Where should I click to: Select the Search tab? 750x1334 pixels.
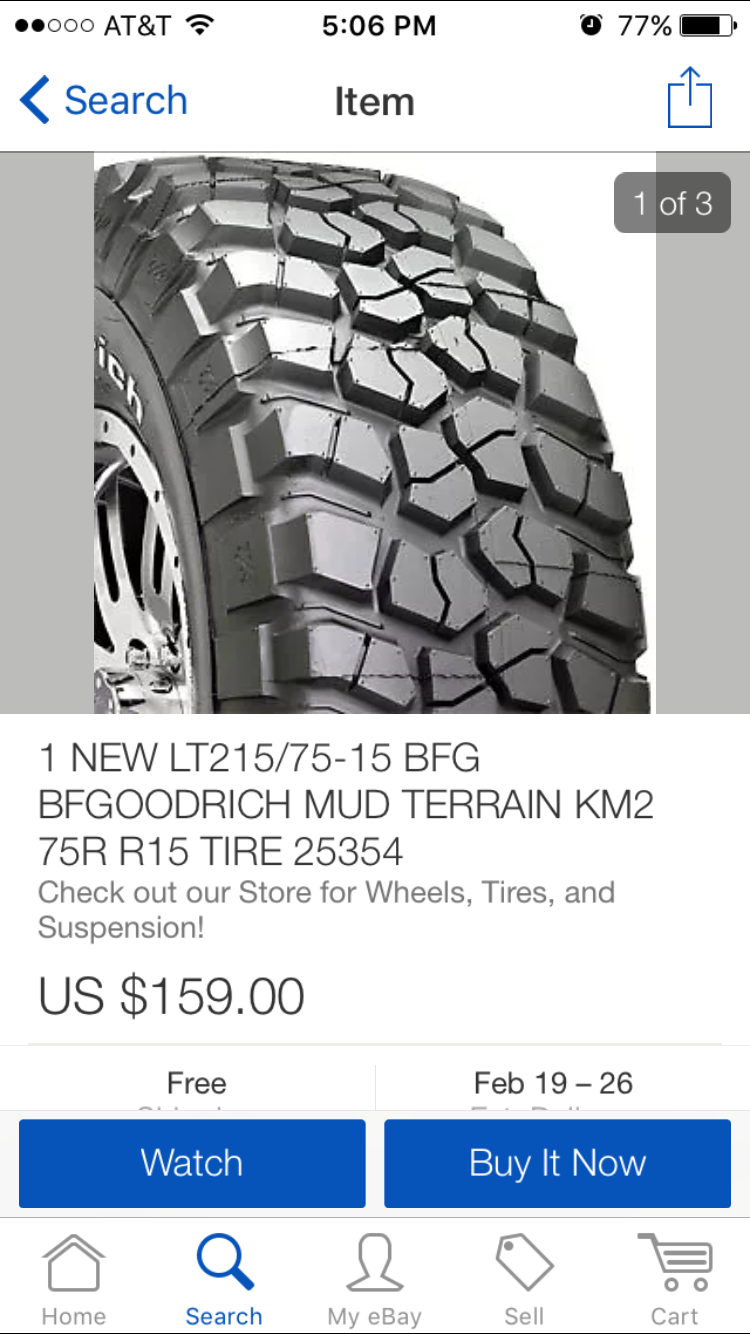224,1279
